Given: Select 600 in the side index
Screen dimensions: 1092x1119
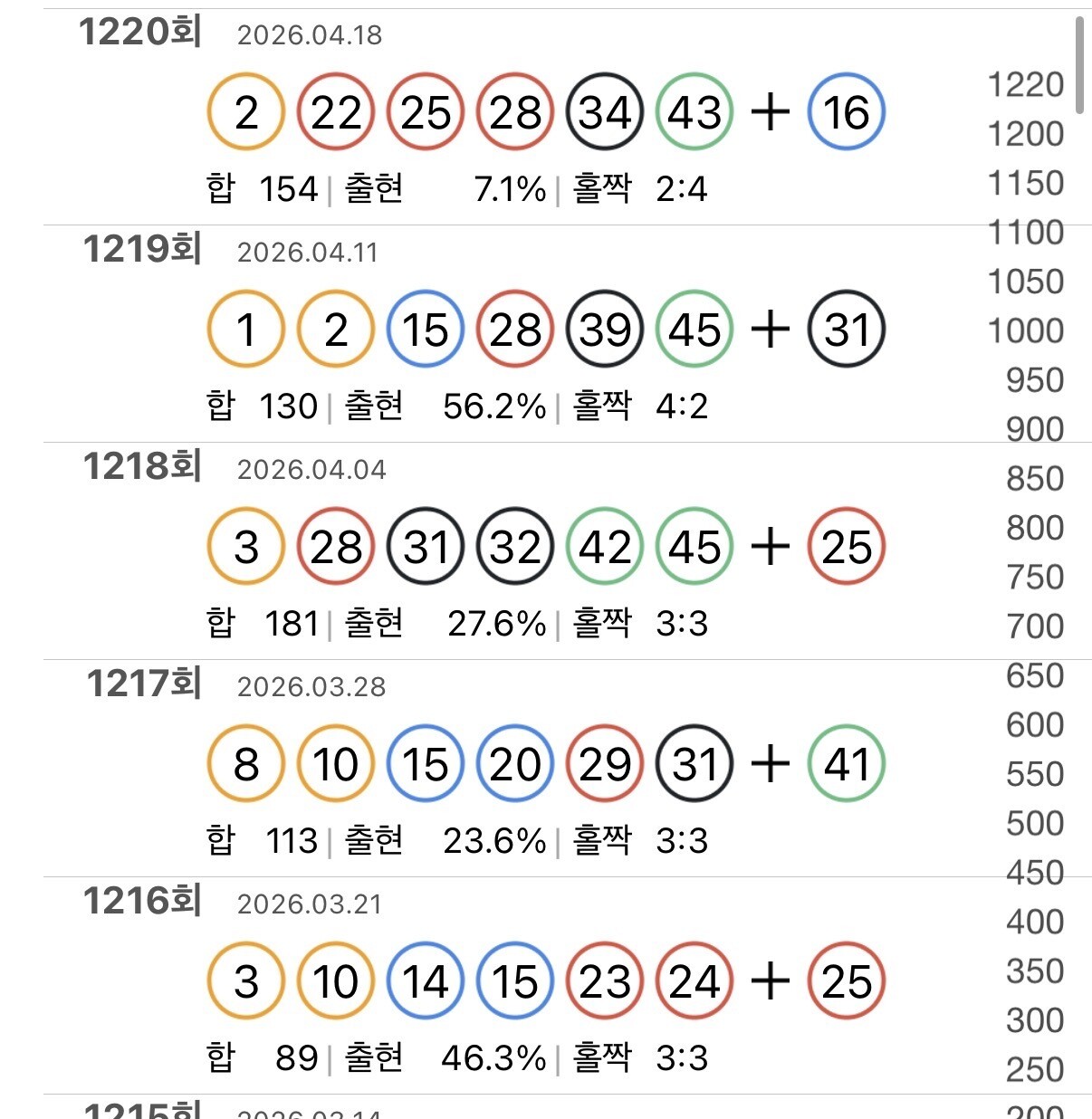Looking at the screenshot, I should [x=1034, y=724].
